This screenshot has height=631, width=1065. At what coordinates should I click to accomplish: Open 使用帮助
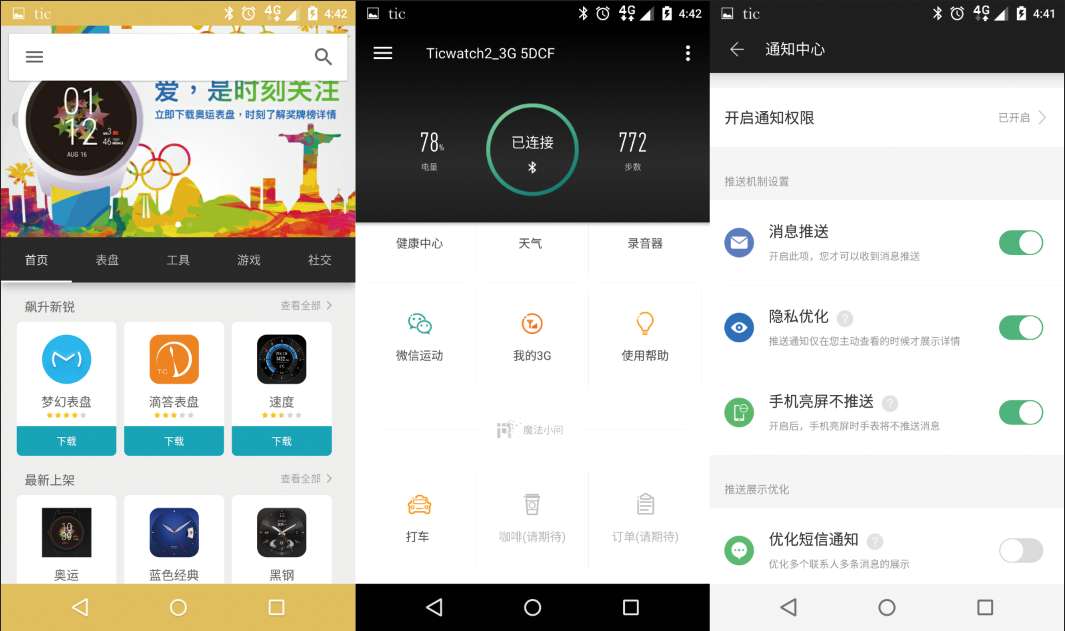coord(645,336)
